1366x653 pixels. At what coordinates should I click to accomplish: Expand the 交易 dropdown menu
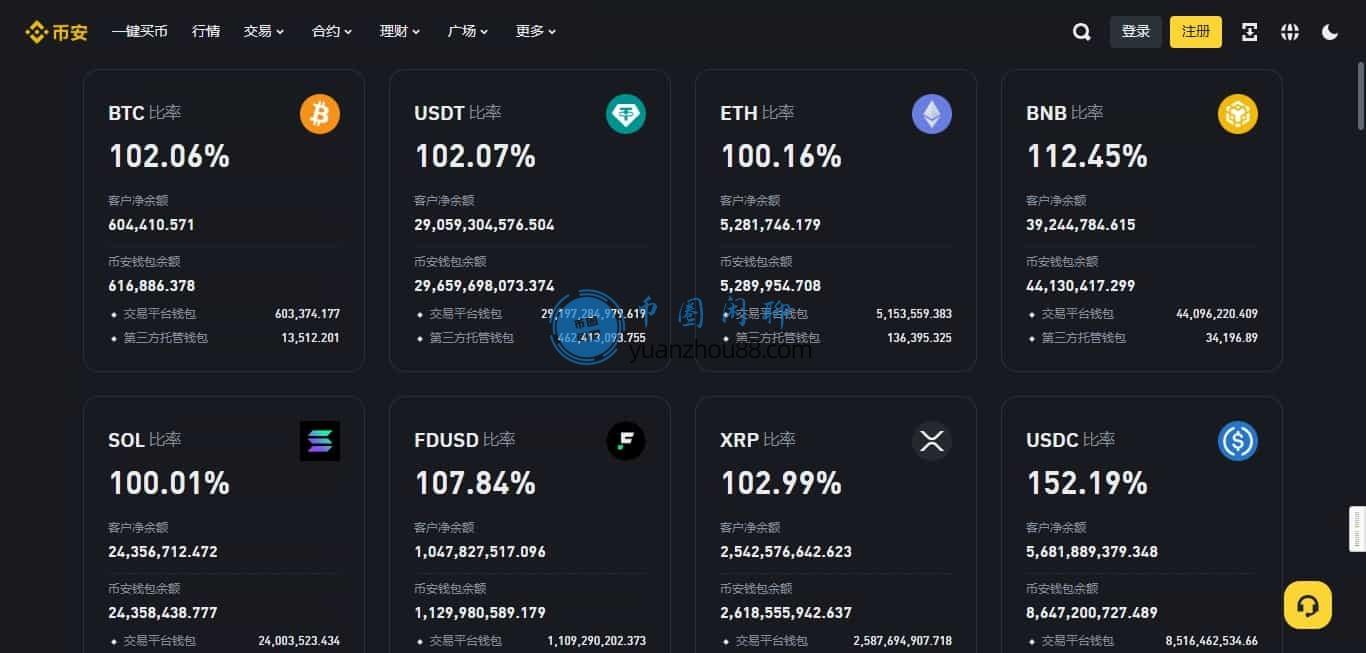[264, 32]
